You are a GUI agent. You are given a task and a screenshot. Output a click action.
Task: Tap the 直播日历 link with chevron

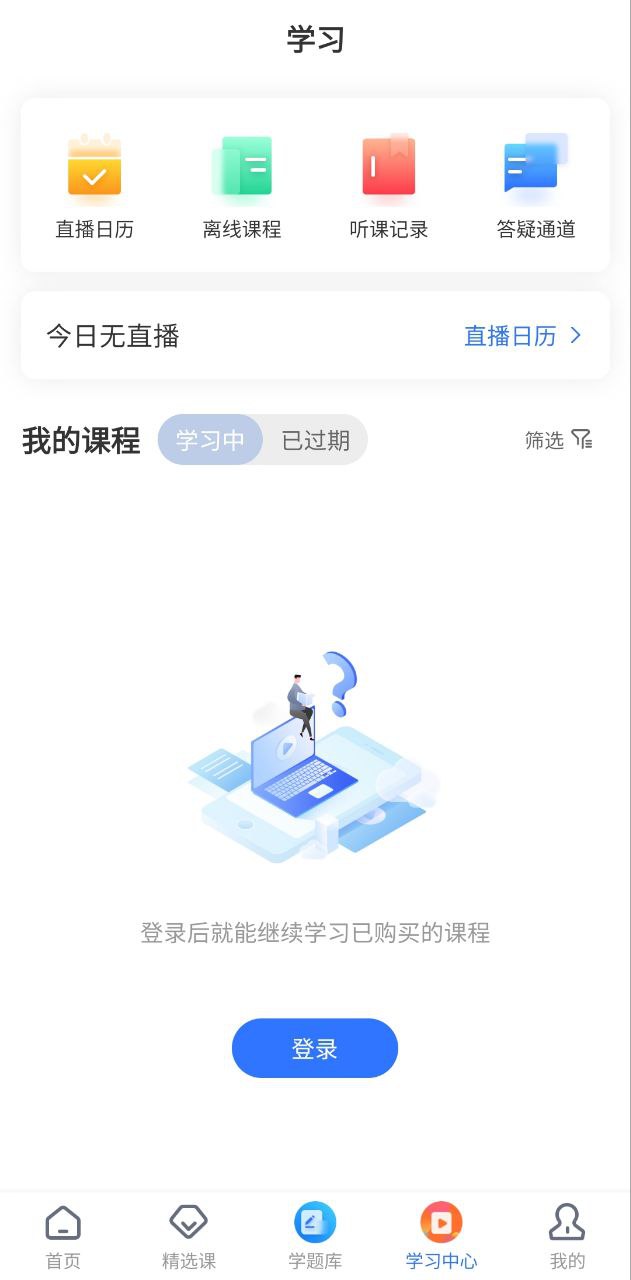tap(522, 336)
